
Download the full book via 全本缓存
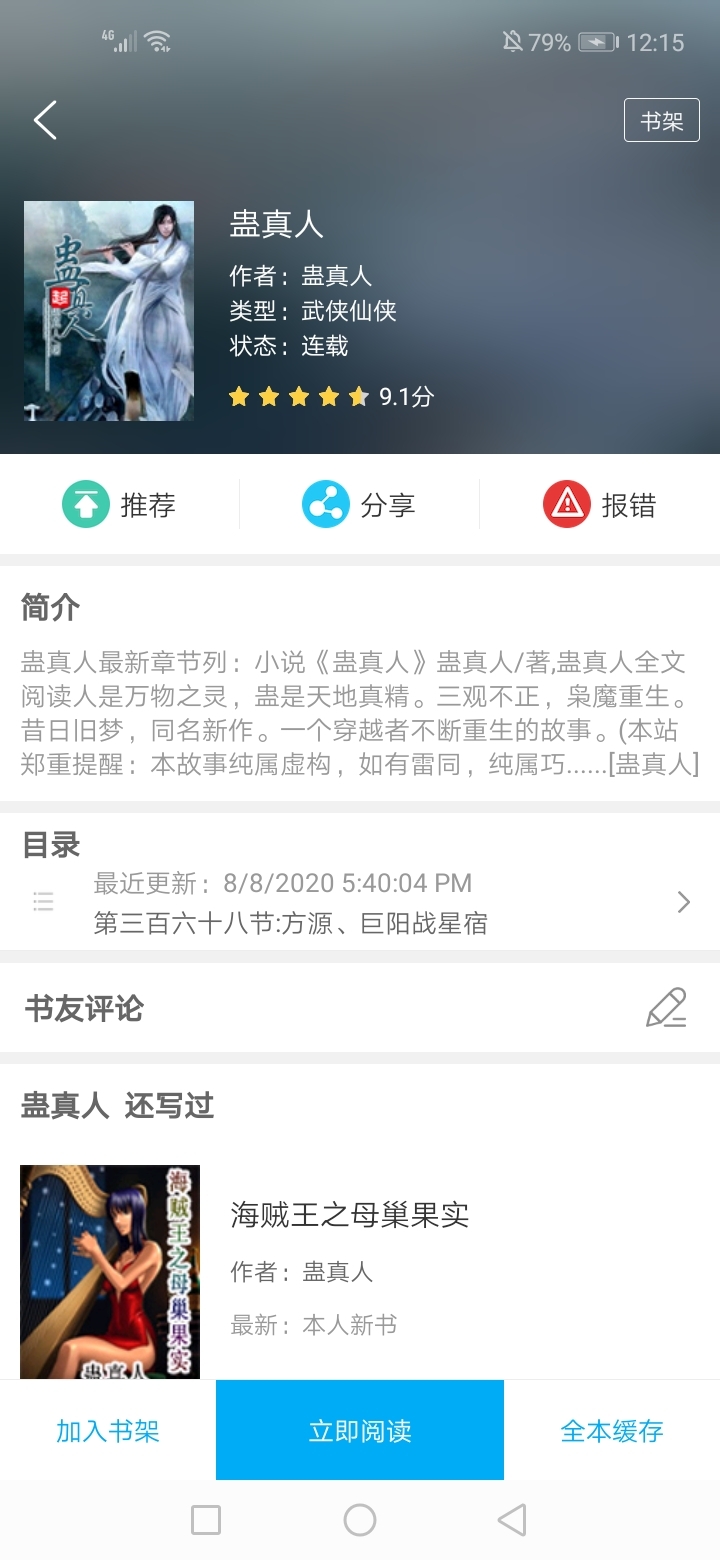(x=612, y=1430)
